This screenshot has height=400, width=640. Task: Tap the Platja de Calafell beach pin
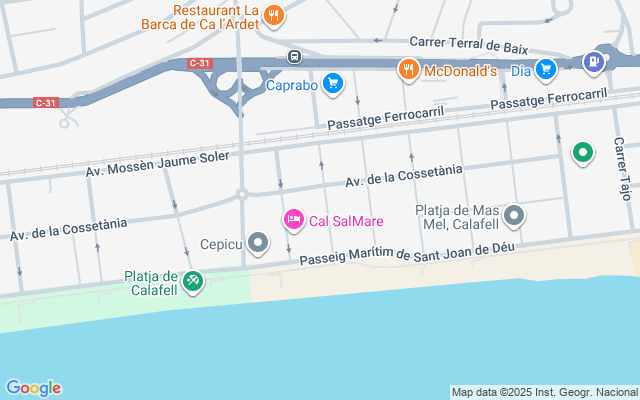click(x=193, y=282)
